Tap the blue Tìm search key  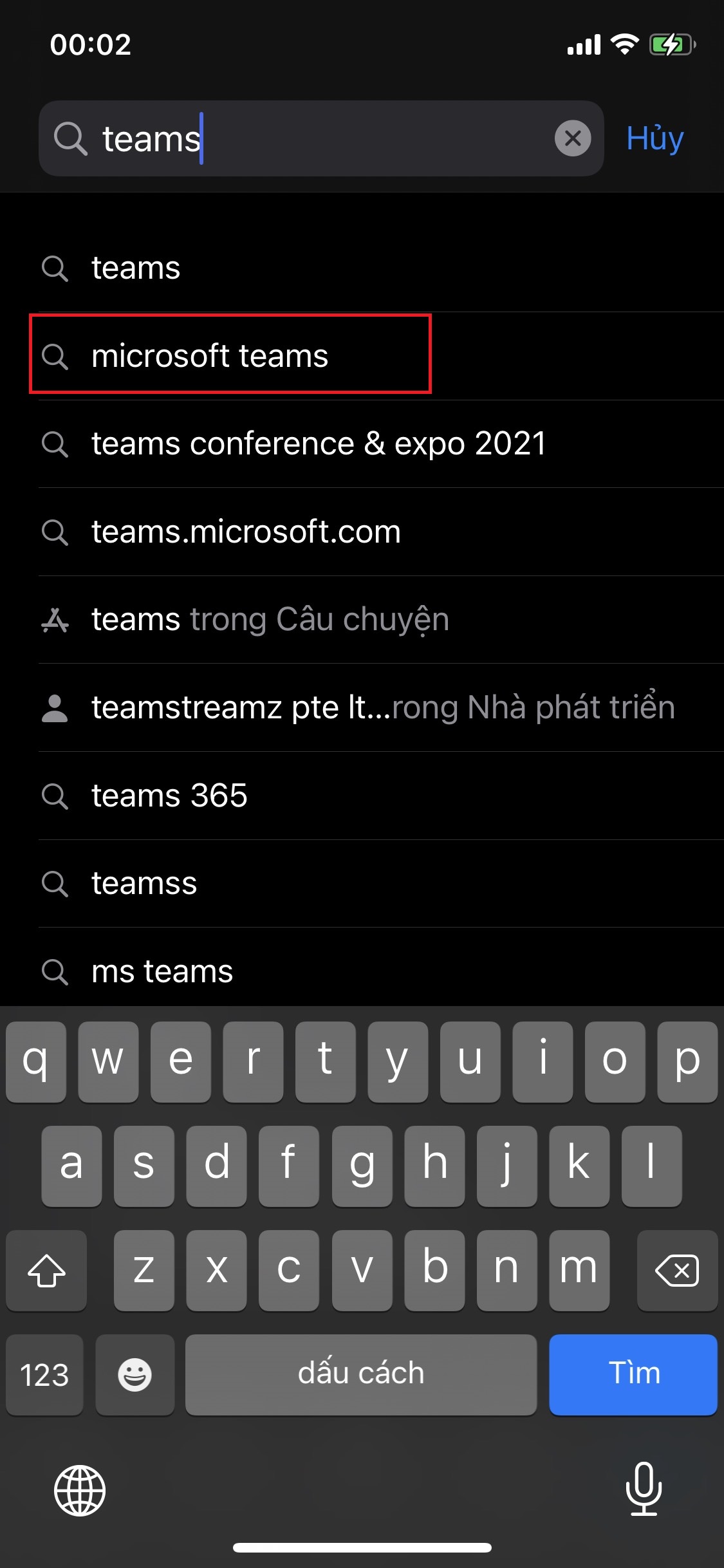coord(633,1374)
